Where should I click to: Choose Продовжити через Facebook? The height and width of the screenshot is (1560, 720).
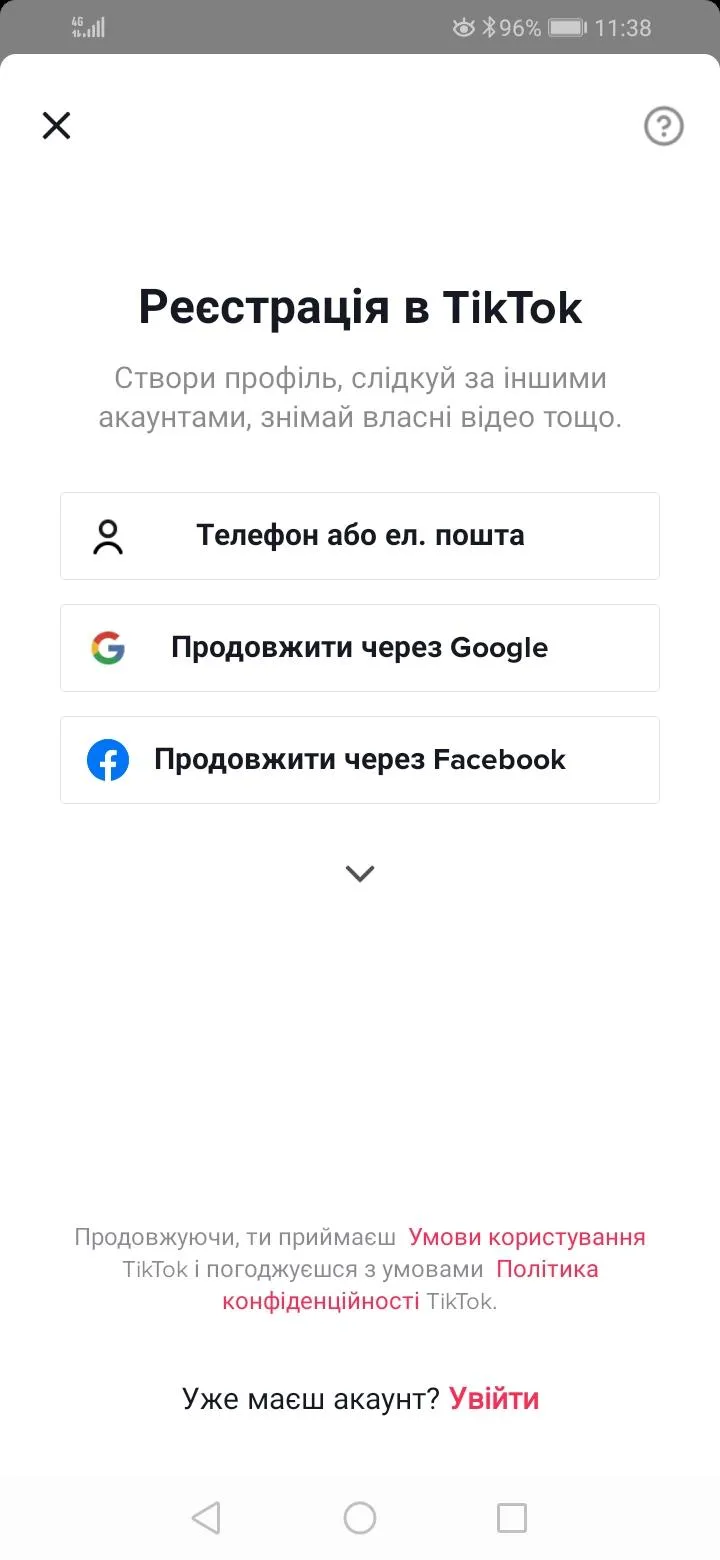(x=360, y=760)
